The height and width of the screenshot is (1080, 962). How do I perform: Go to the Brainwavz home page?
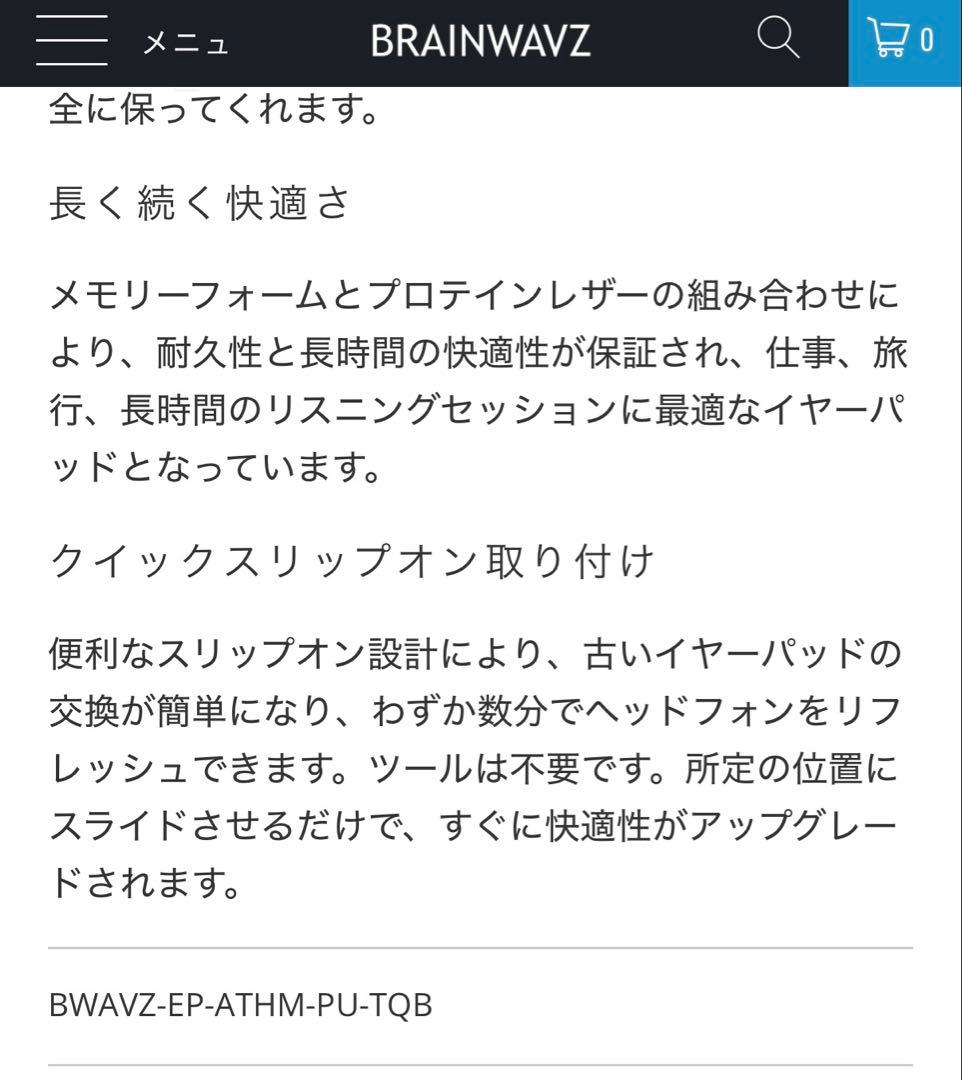tap(480, 41)
